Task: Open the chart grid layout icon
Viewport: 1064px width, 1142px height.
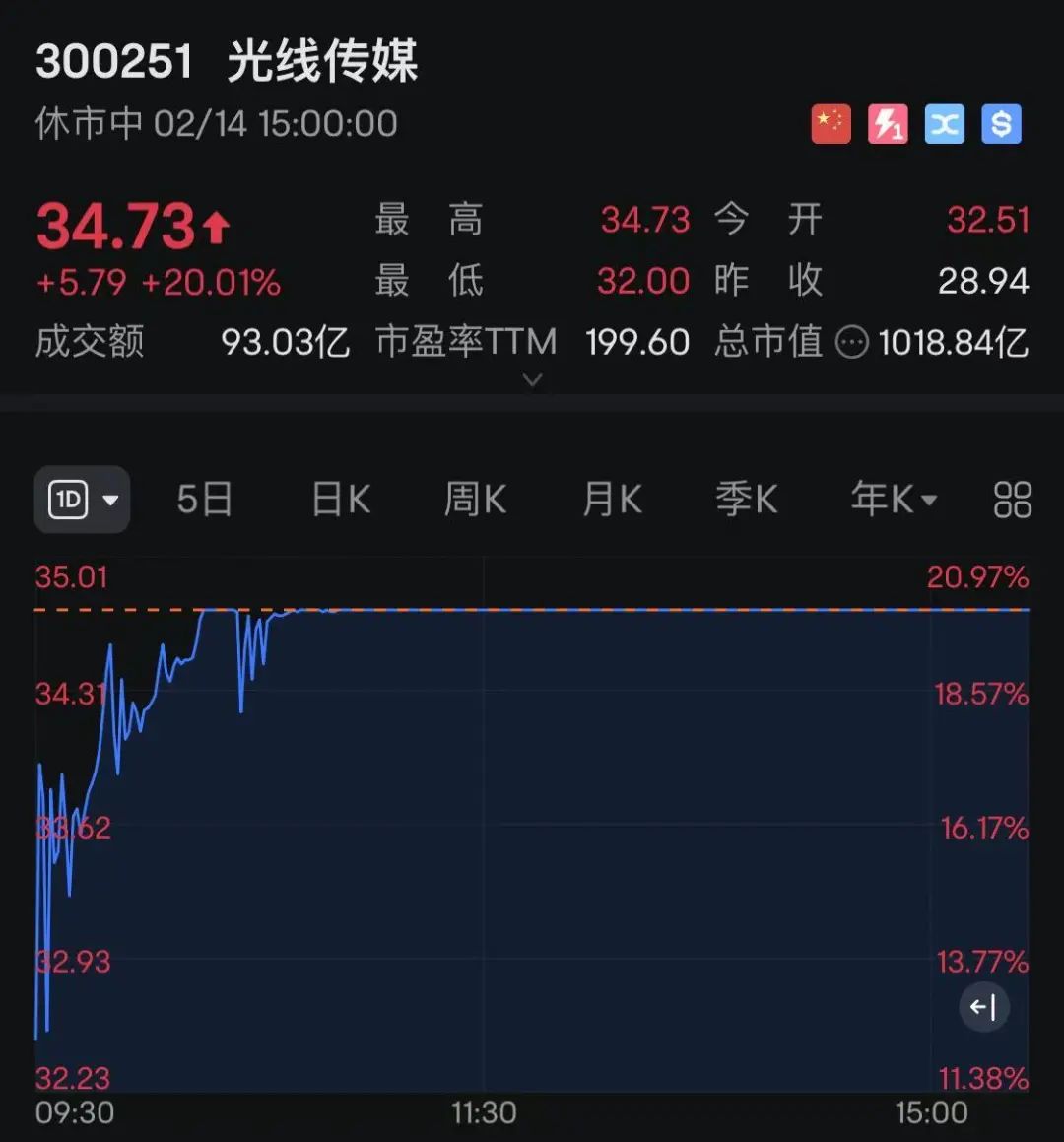Action: pos(1012,500)
